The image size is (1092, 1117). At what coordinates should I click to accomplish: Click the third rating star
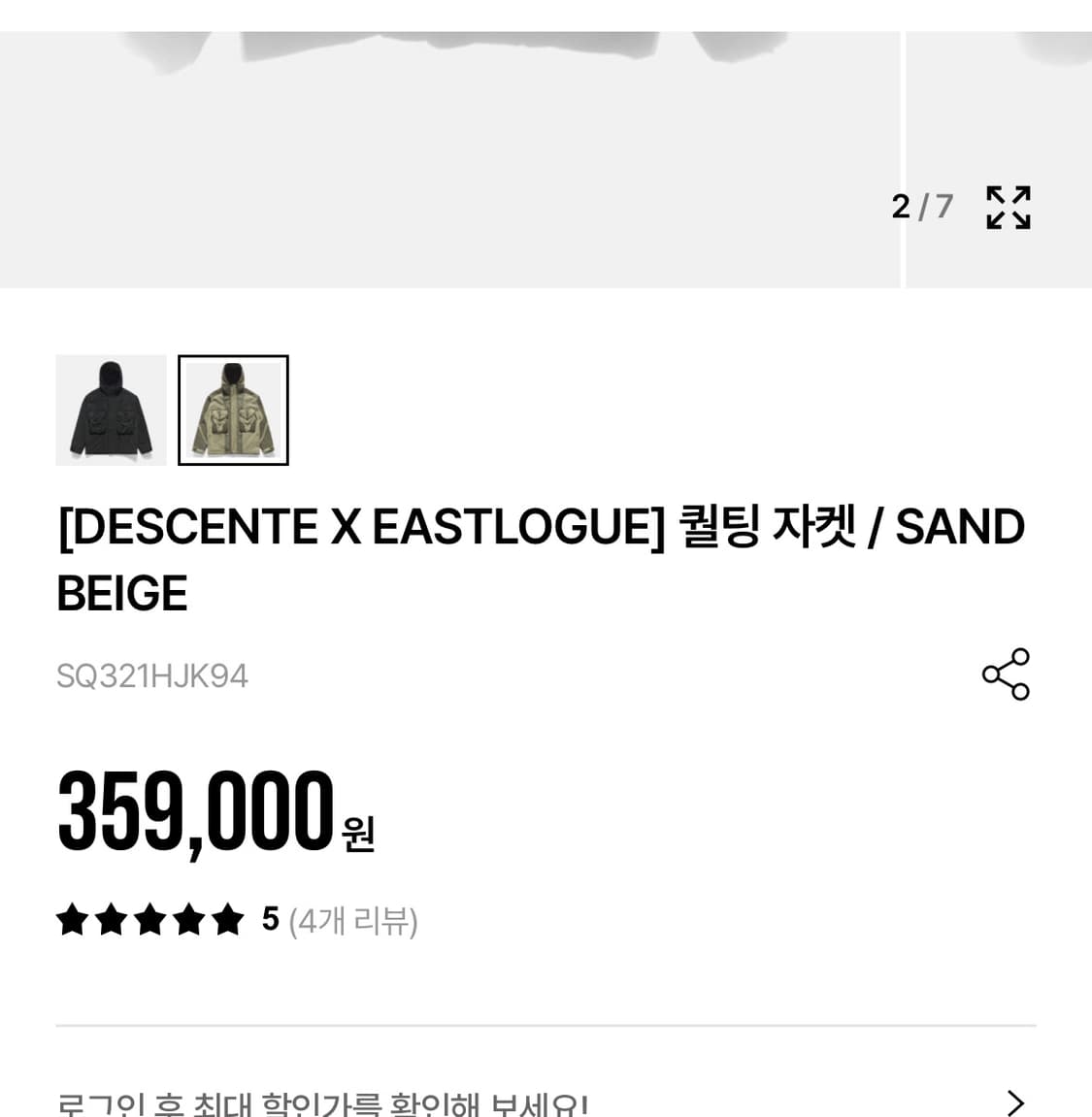pos(150,920)
